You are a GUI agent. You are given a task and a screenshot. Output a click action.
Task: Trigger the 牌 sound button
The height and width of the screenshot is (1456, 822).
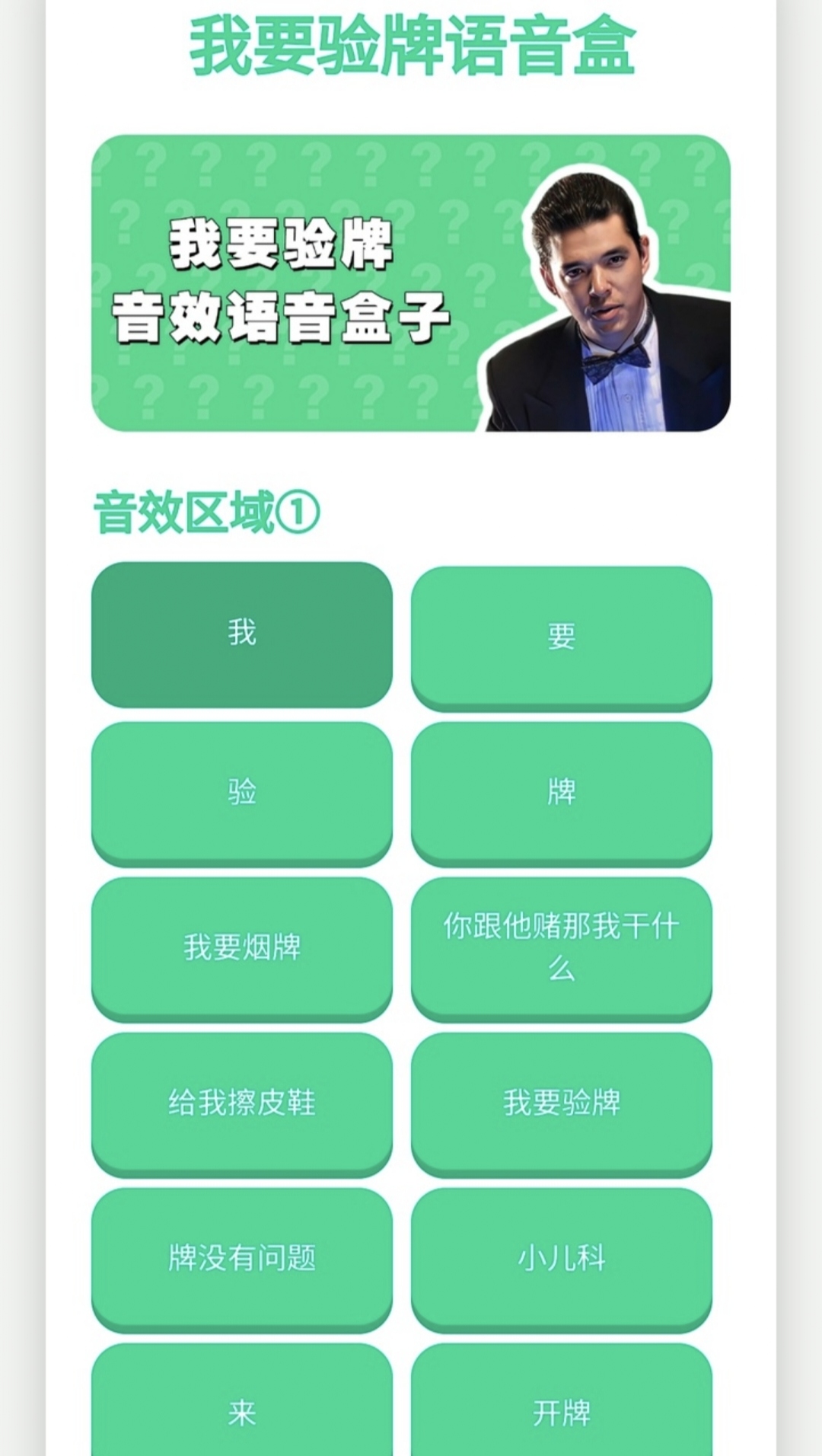coord(562,792)
